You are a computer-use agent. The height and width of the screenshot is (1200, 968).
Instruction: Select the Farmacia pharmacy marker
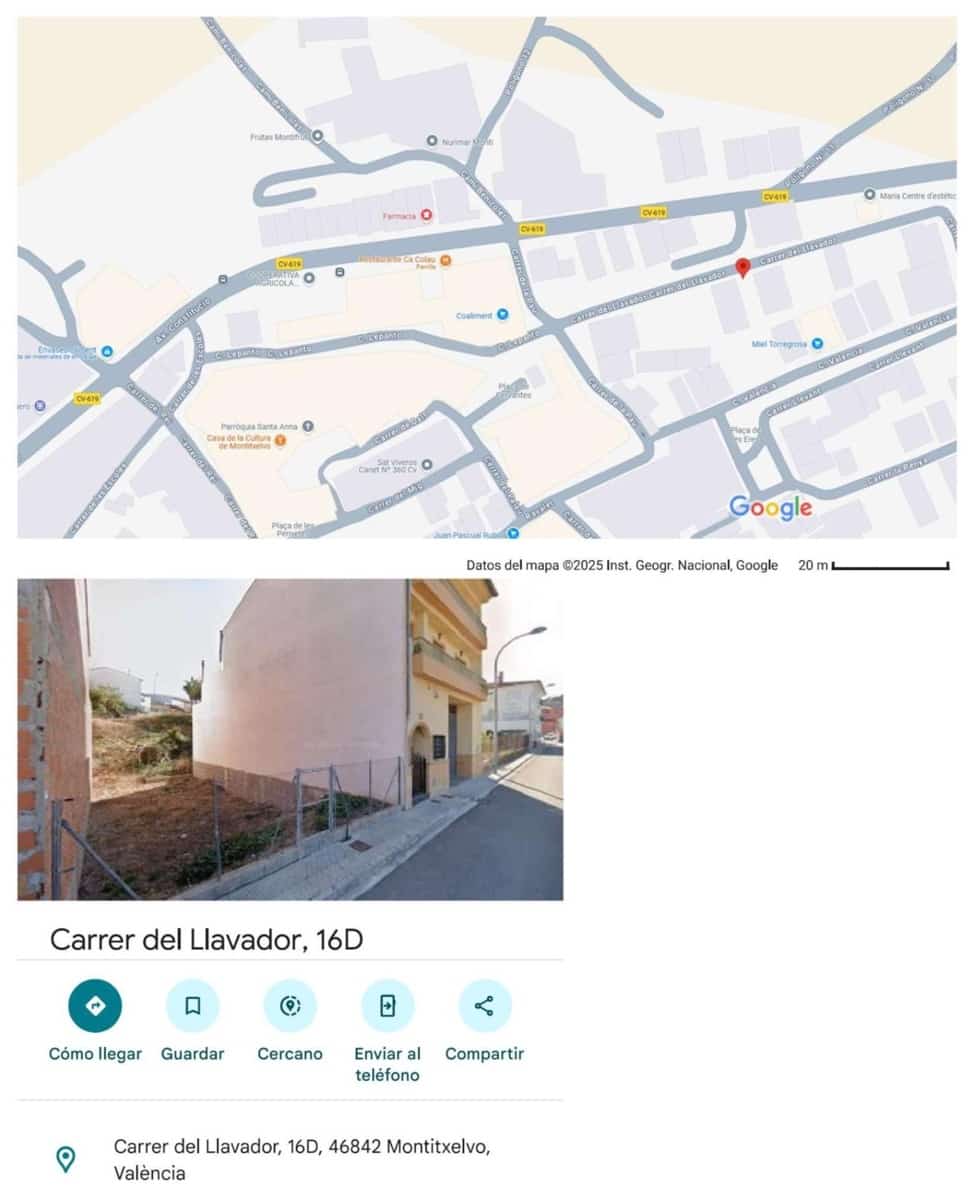point(424,213)
